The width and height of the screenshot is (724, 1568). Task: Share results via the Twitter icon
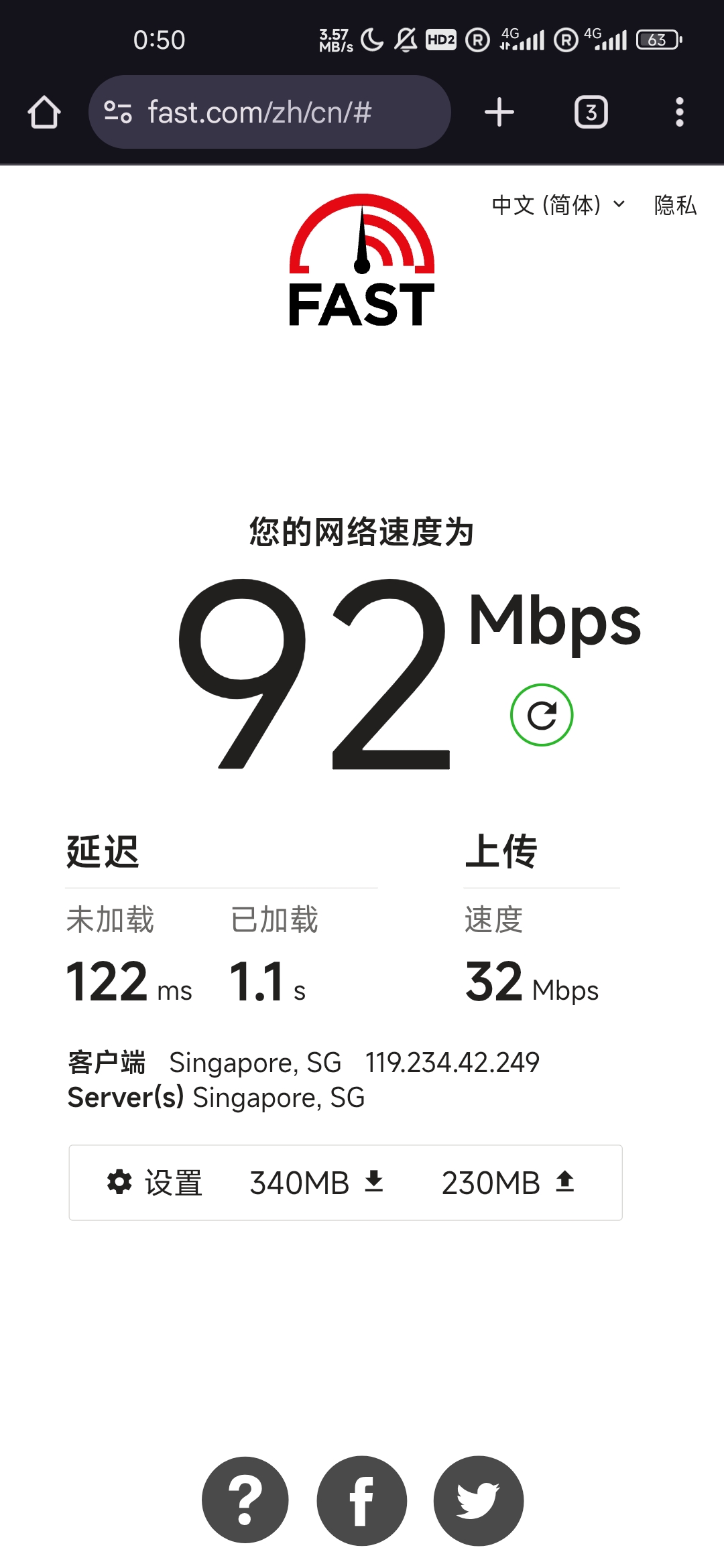pyautogui.click(x=479, y=1500)
